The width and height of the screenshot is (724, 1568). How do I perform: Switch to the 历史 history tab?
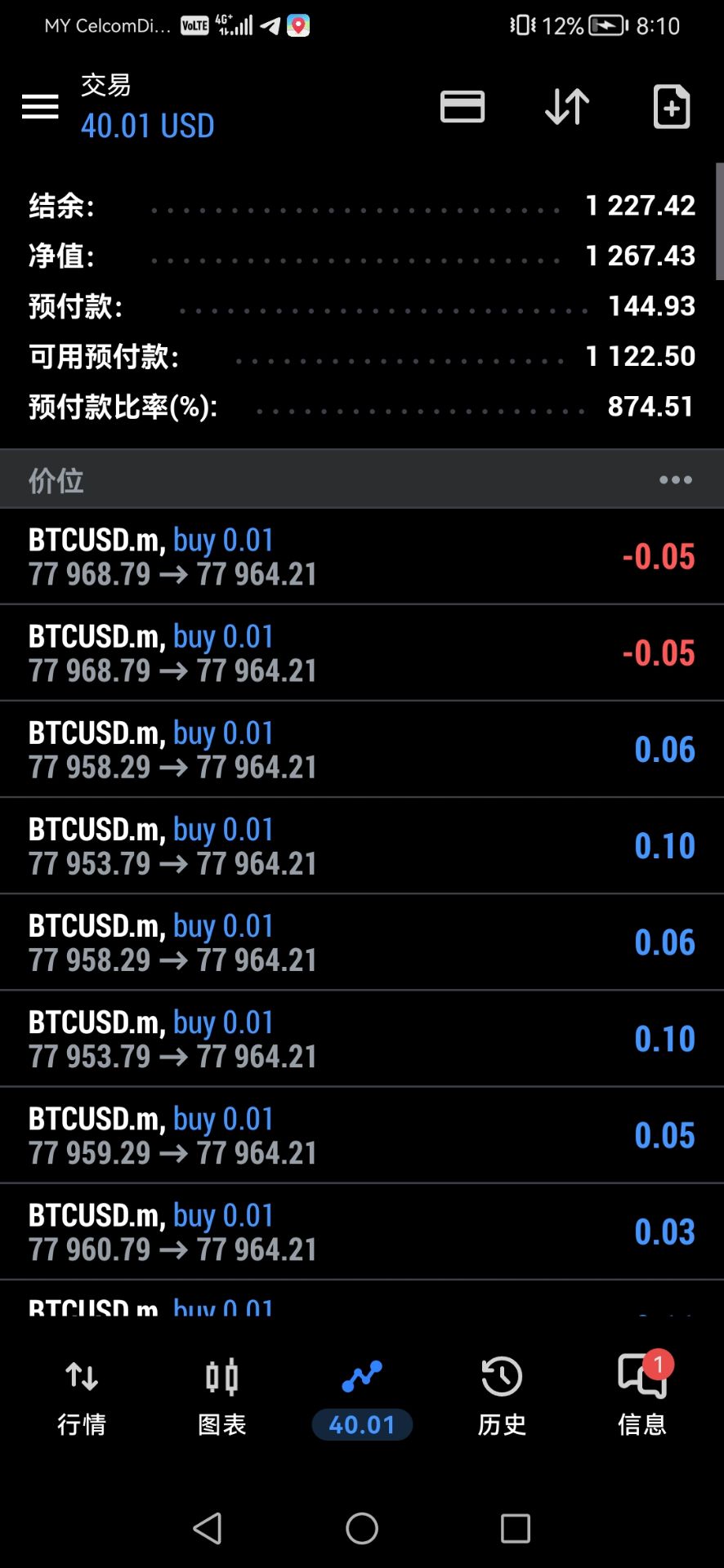[x=502, y=1397]
